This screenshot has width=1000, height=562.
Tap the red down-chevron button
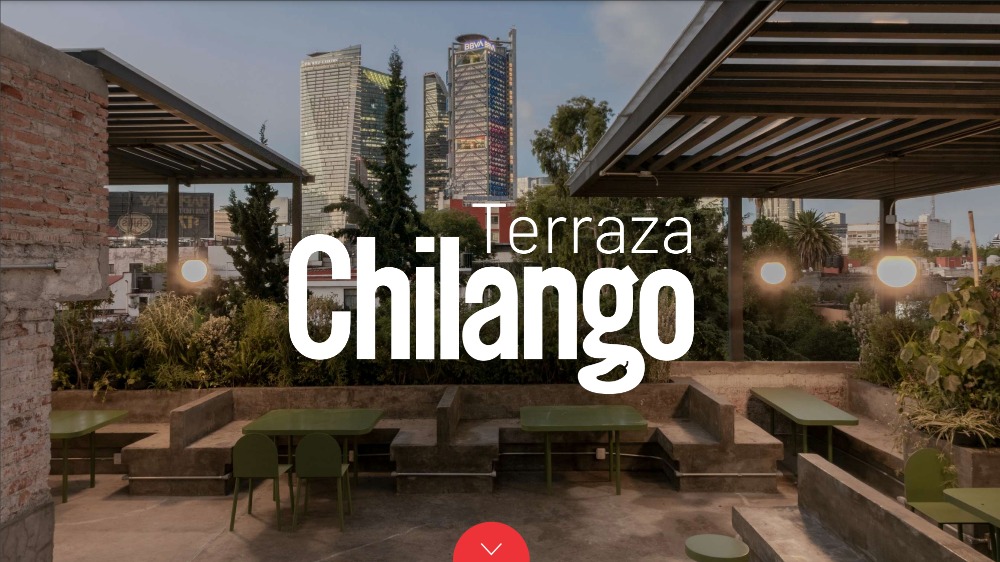click(491, 546)
